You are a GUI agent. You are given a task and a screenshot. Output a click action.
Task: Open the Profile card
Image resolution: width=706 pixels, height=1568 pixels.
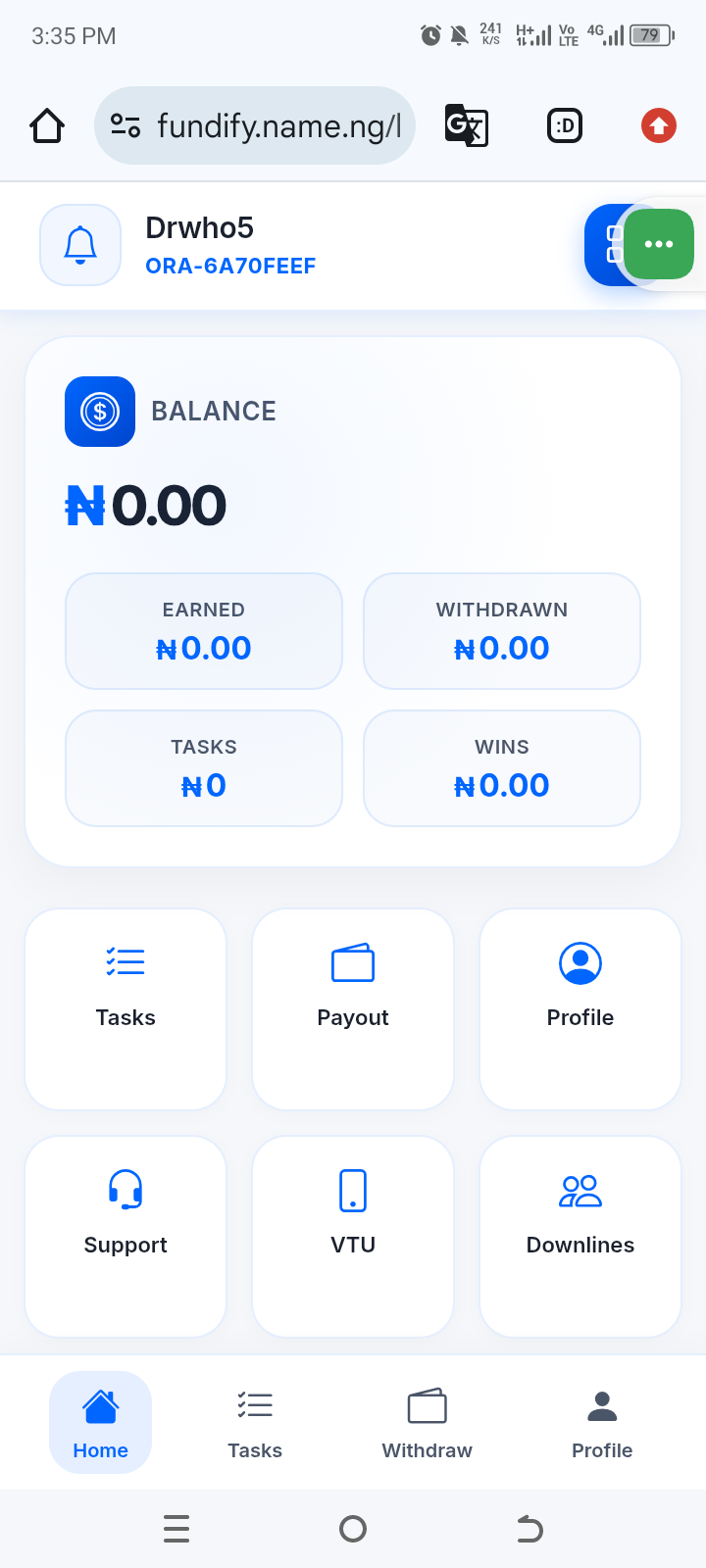tap(580, 1008)
